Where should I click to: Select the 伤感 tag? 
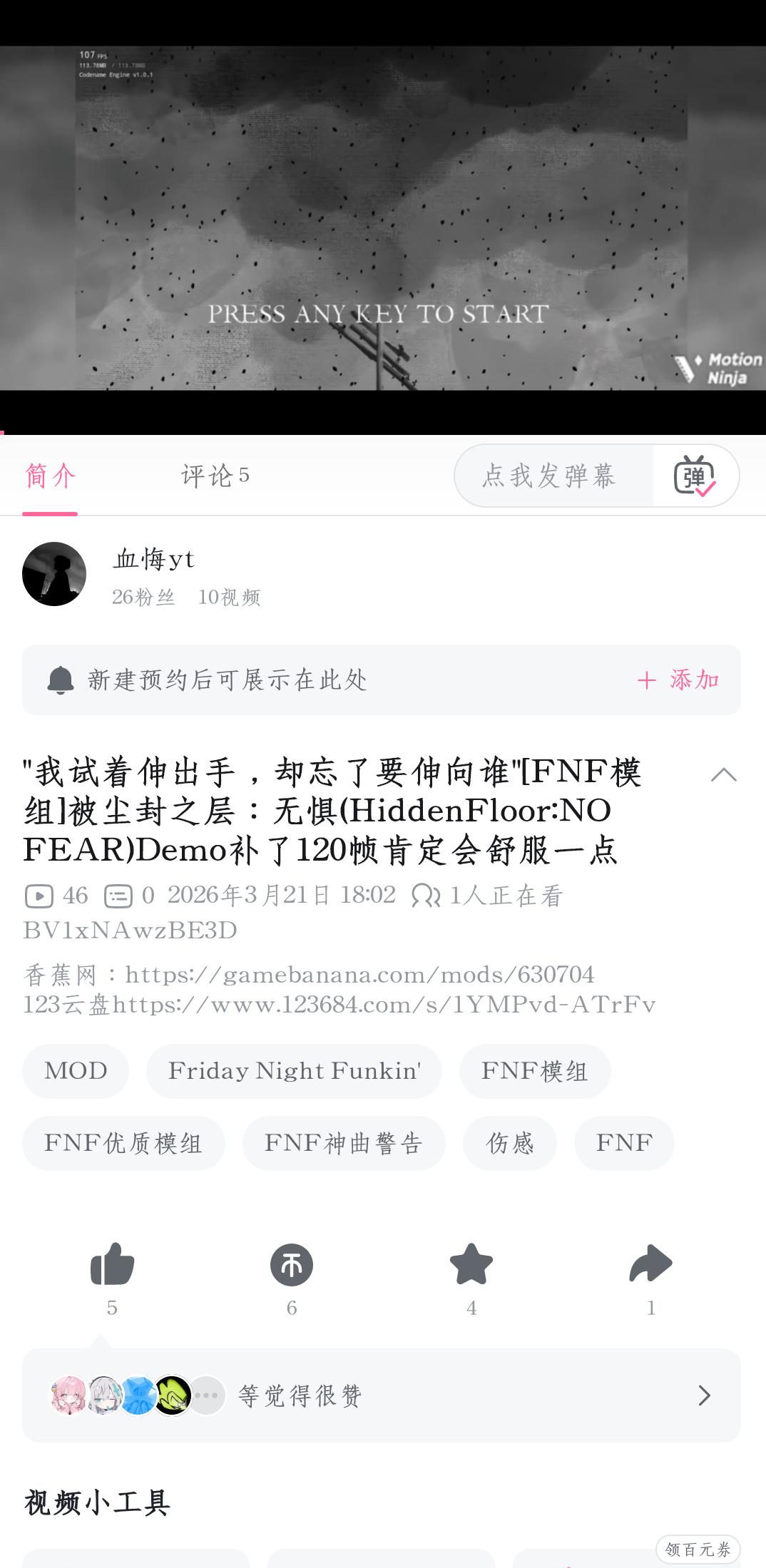pos(509,1143)
